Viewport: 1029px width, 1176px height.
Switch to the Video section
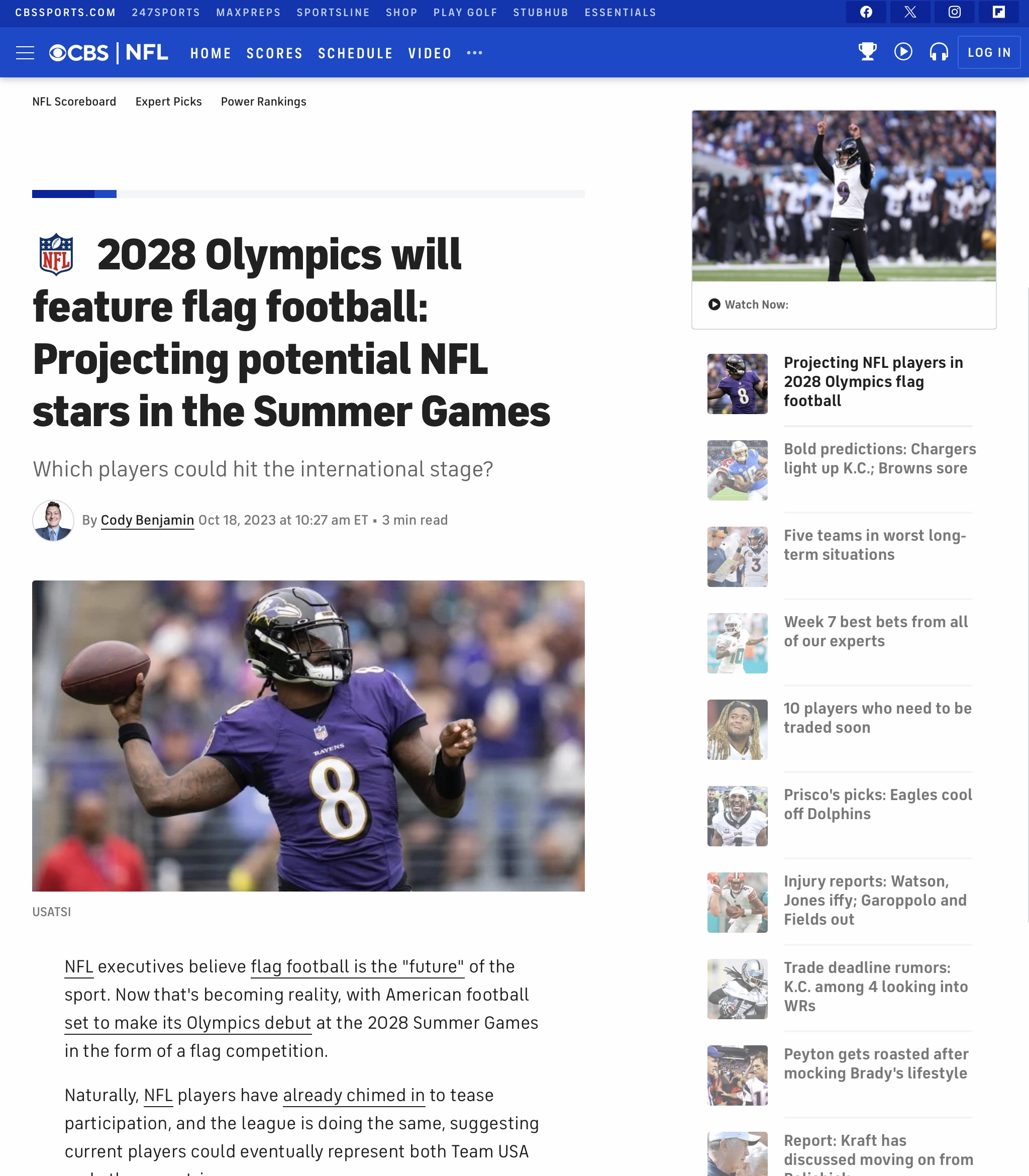430,53
